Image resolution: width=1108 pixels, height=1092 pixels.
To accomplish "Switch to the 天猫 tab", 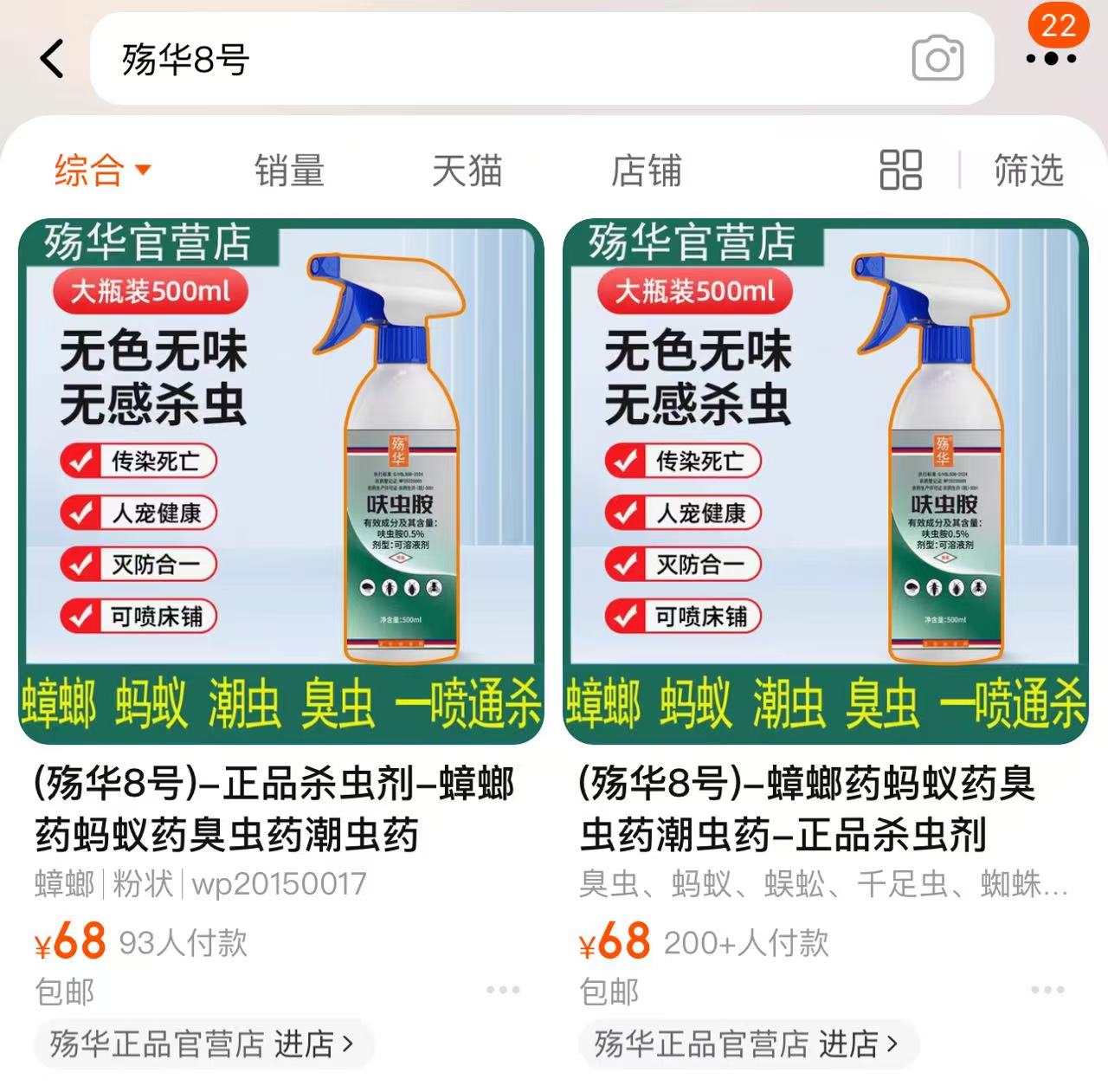I will (x=467, y=170).
